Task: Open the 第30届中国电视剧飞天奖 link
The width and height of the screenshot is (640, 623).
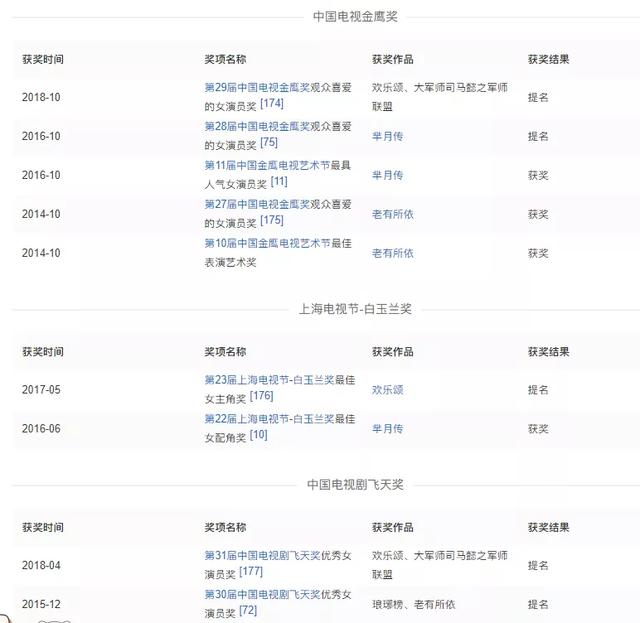Action: point(262,594)
